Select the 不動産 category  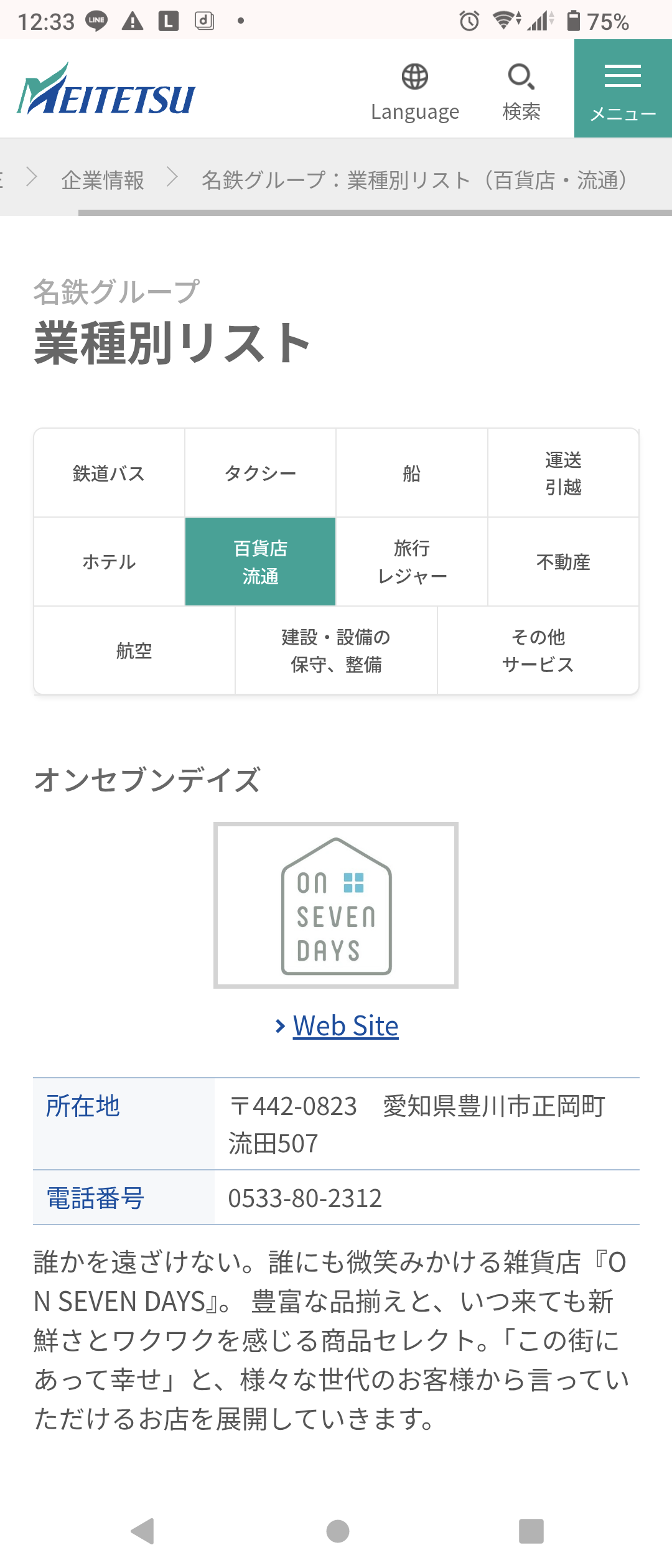pyautogui.click(x=563, y=562)
